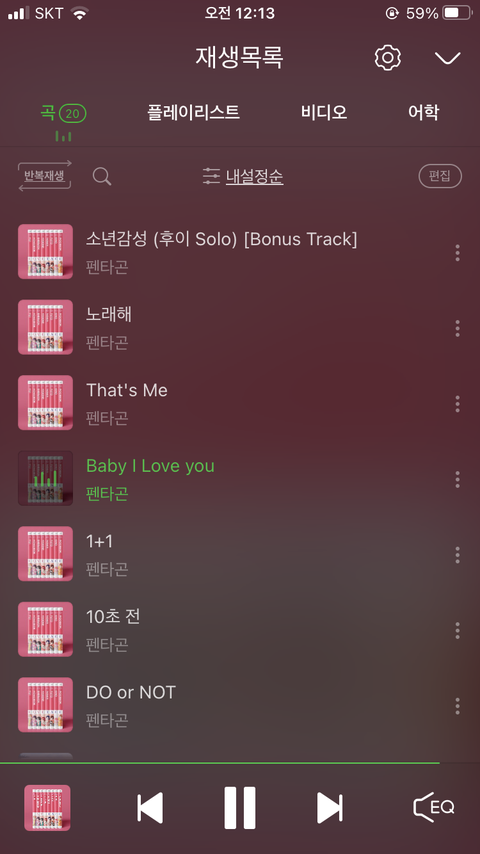Play the song That's Me
This screenshot has width=480, height=854.
pos(240,403)
